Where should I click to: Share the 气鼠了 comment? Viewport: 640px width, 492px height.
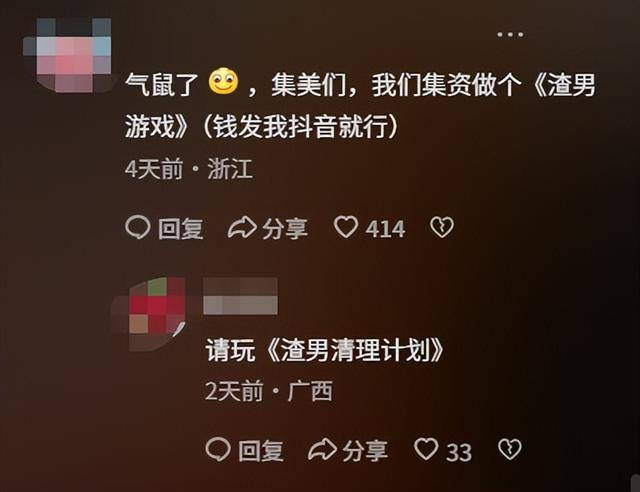pyautogui.click(x=268, y=229)
